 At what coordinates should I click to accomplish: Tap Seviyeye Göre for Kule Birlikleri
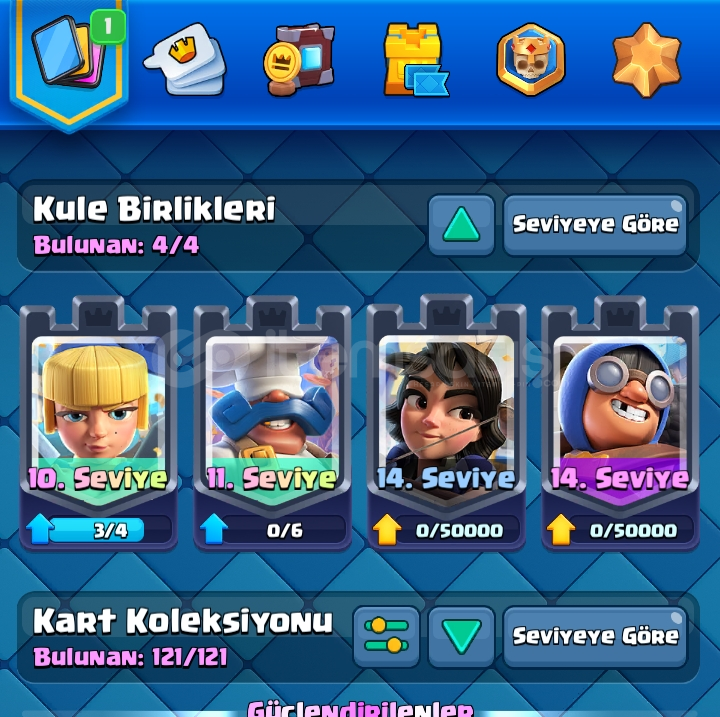click(x=595, y=225)
